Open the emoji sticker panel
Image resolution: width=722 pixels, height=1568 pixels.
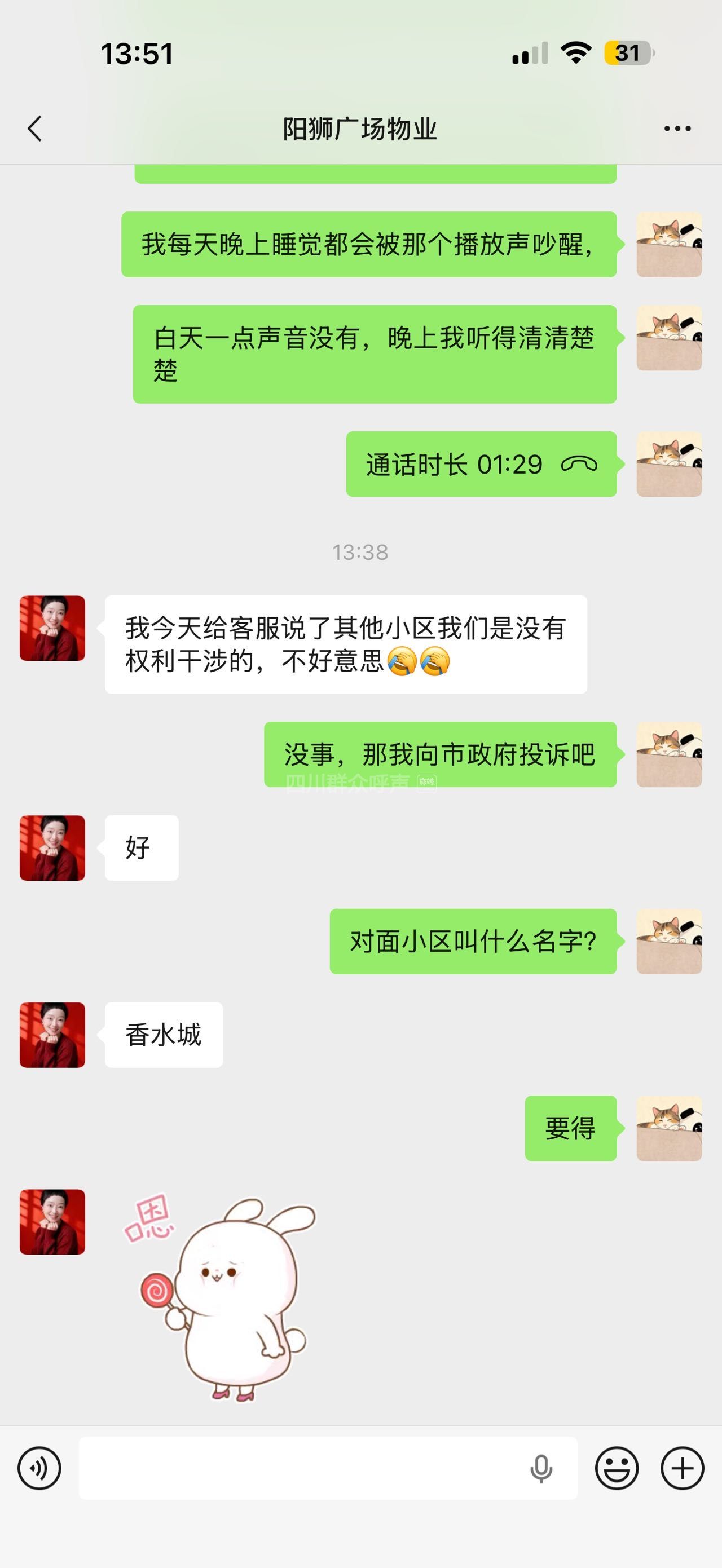point(617,1468)
